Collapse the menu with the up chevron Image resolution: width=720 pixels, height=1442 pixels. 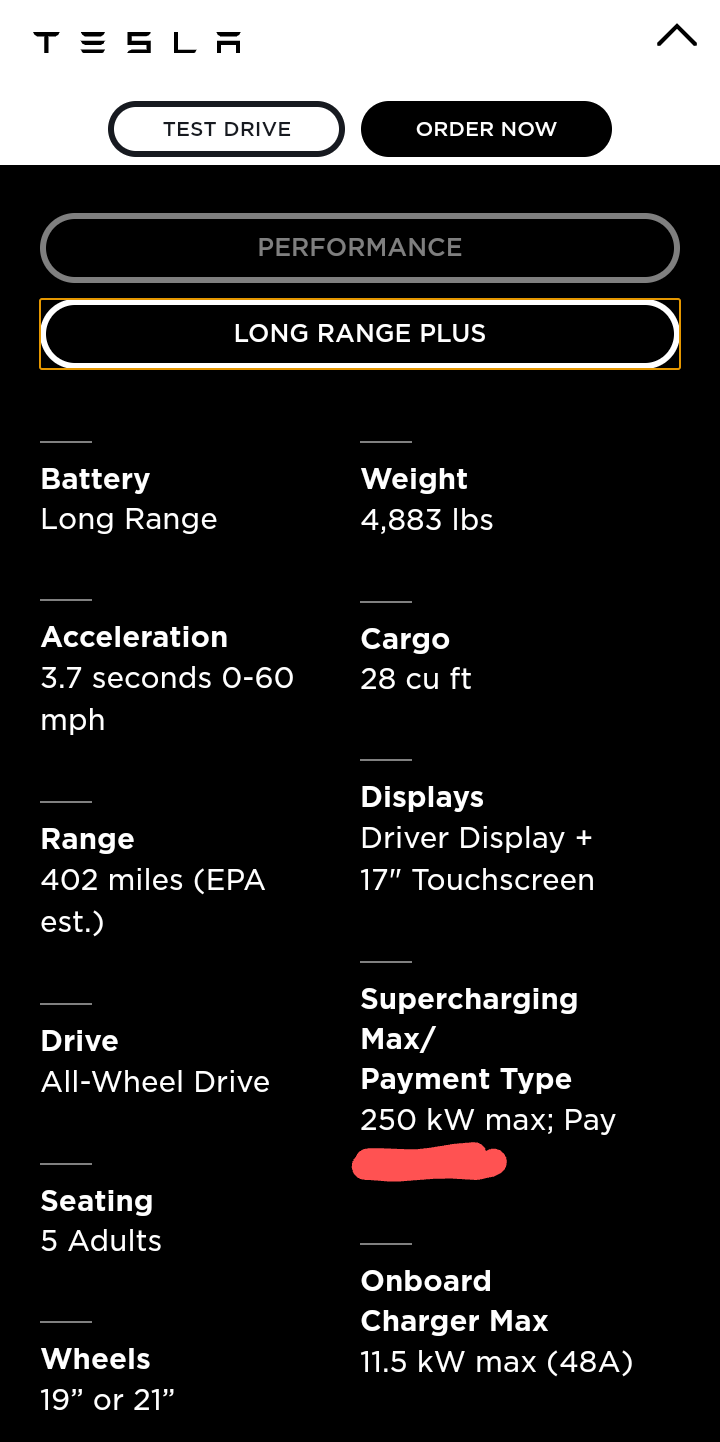677,37
